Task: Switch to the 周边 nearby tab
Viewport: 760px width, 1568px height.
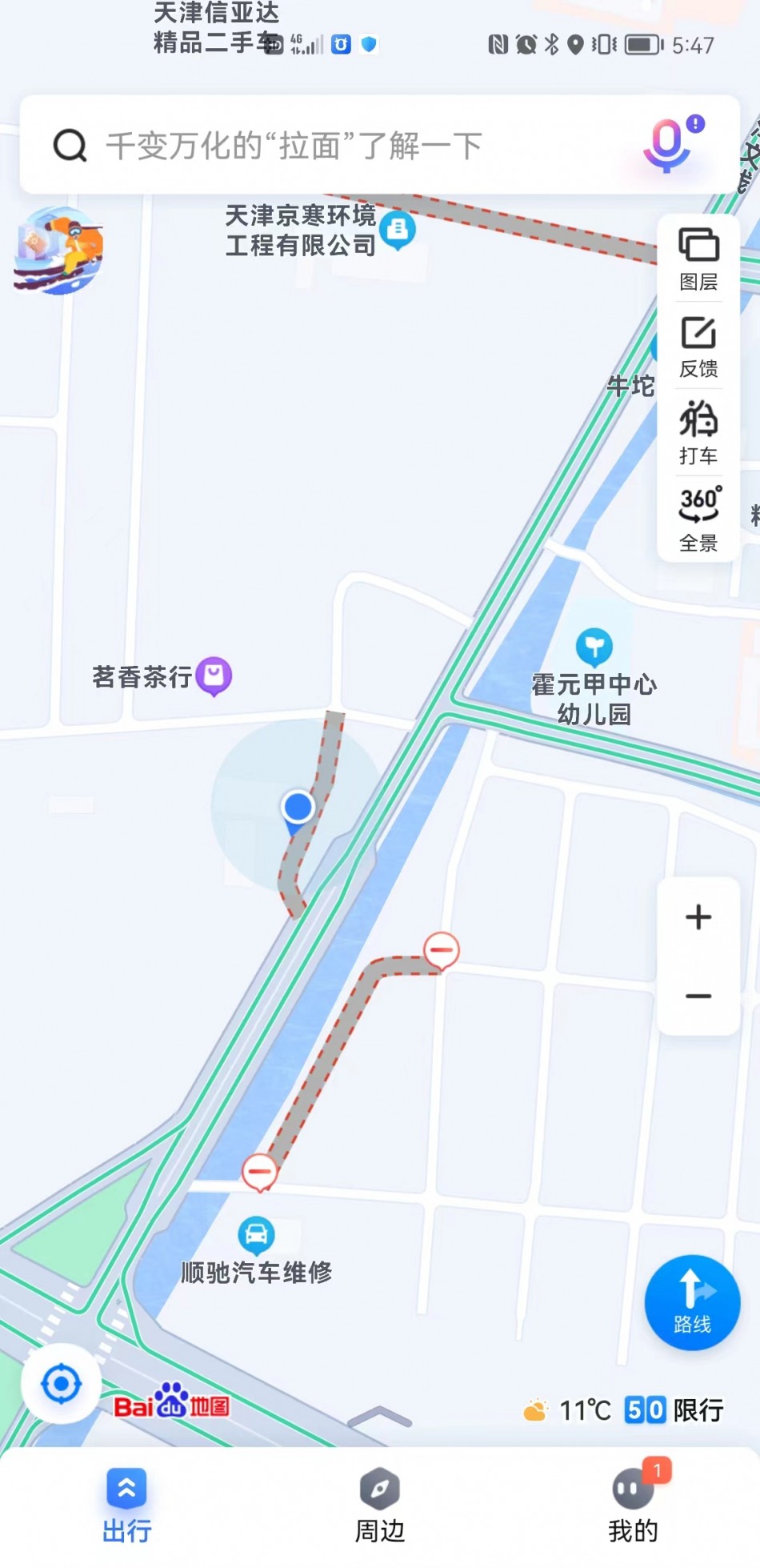Action: point(380,1506)
